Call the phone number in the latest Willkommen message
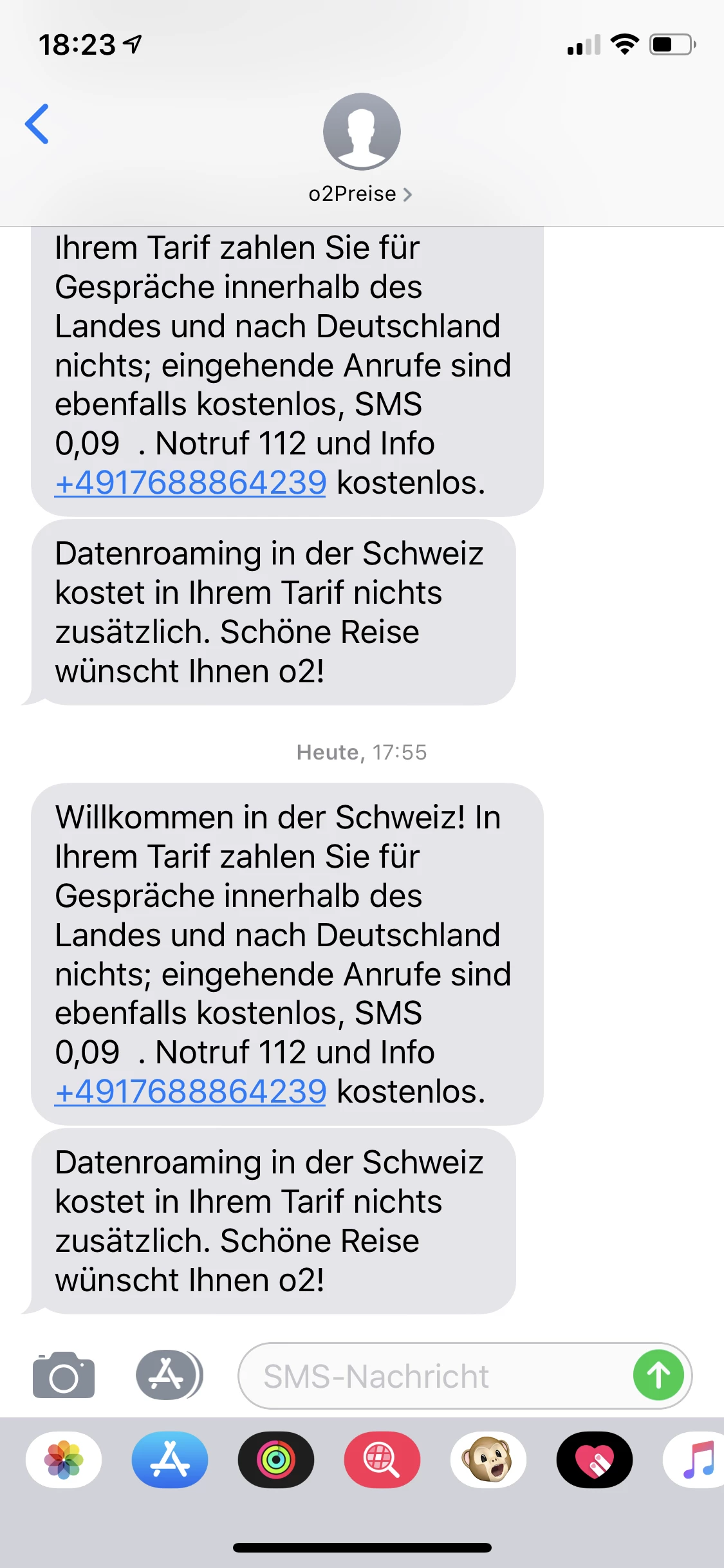This screenshot has height=1568, width=724. 190,1091
